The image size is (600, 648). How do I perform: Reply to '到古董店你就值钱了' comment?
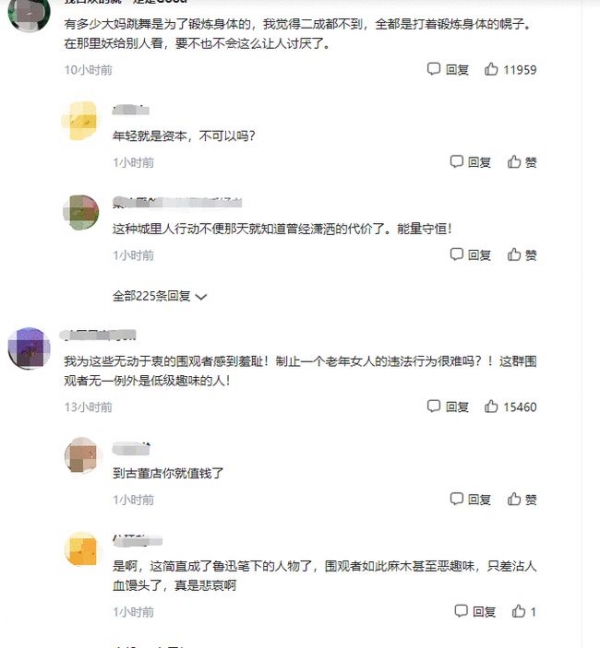click(x=470, y=499)
